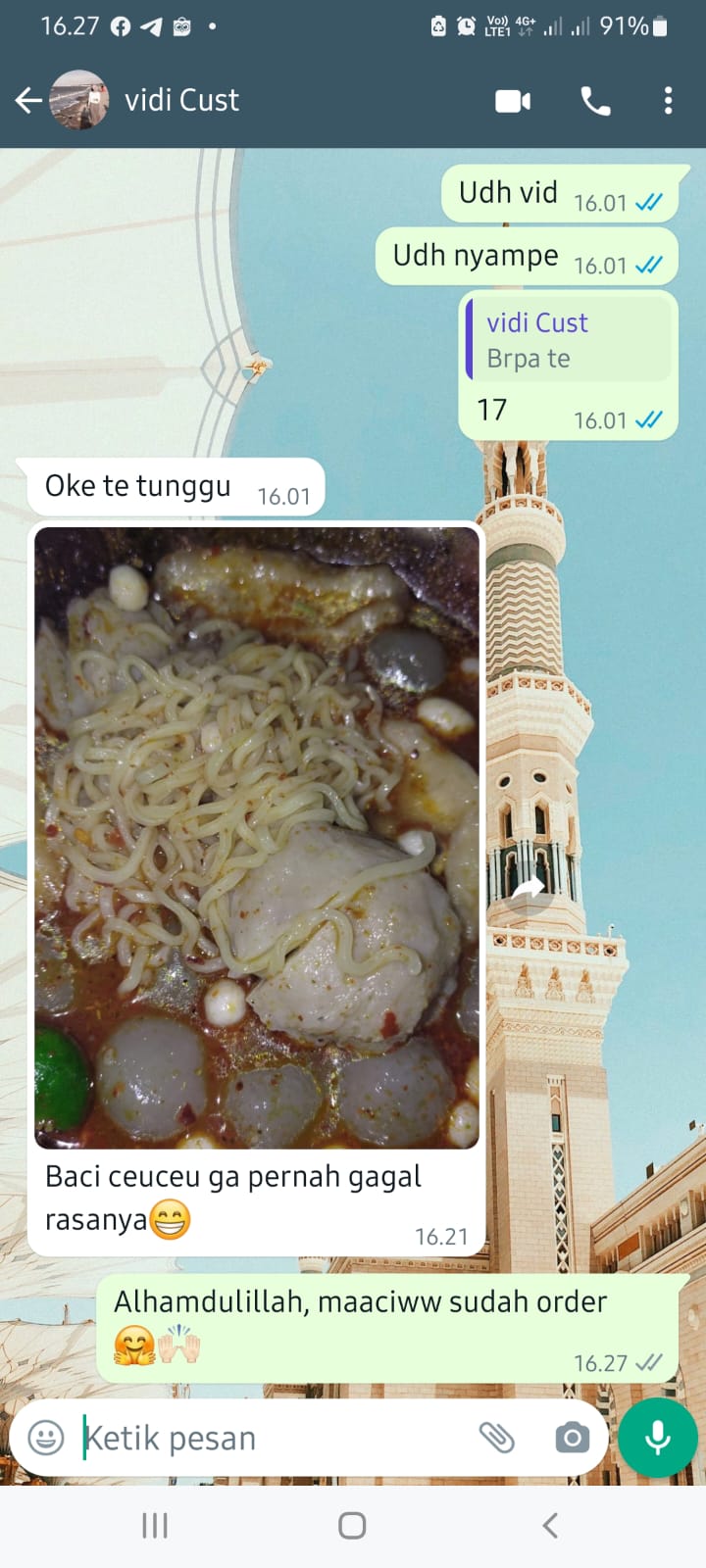
Task: Start a voice call with vidi Cust
Action: click(595, 101)
